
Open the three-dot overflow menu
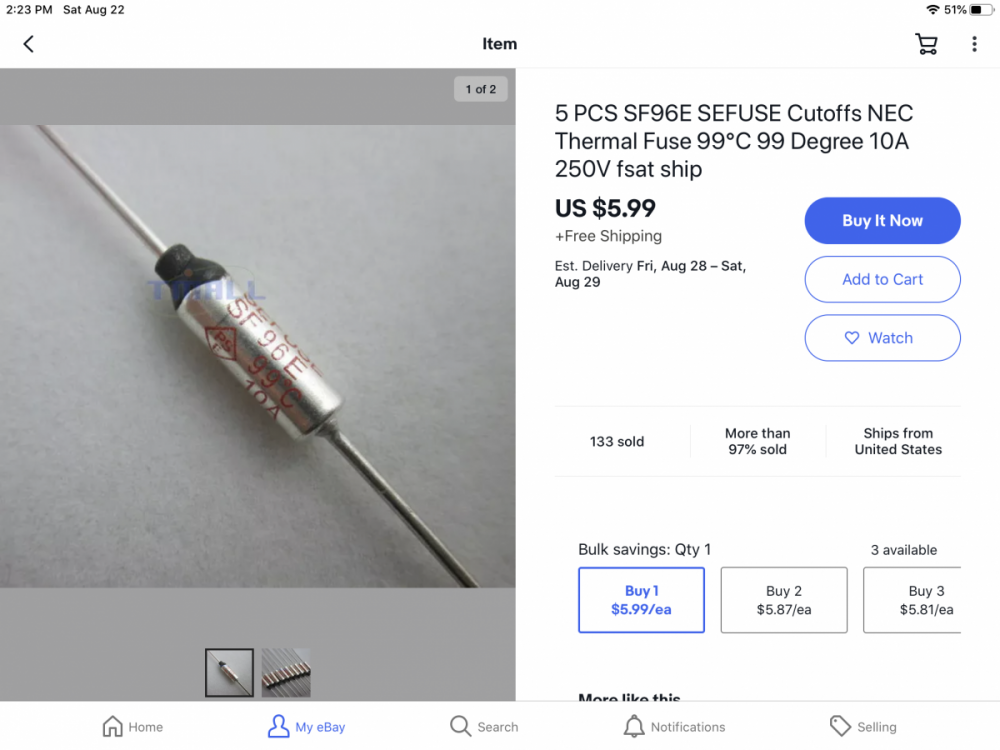click(x=974, y=44)
